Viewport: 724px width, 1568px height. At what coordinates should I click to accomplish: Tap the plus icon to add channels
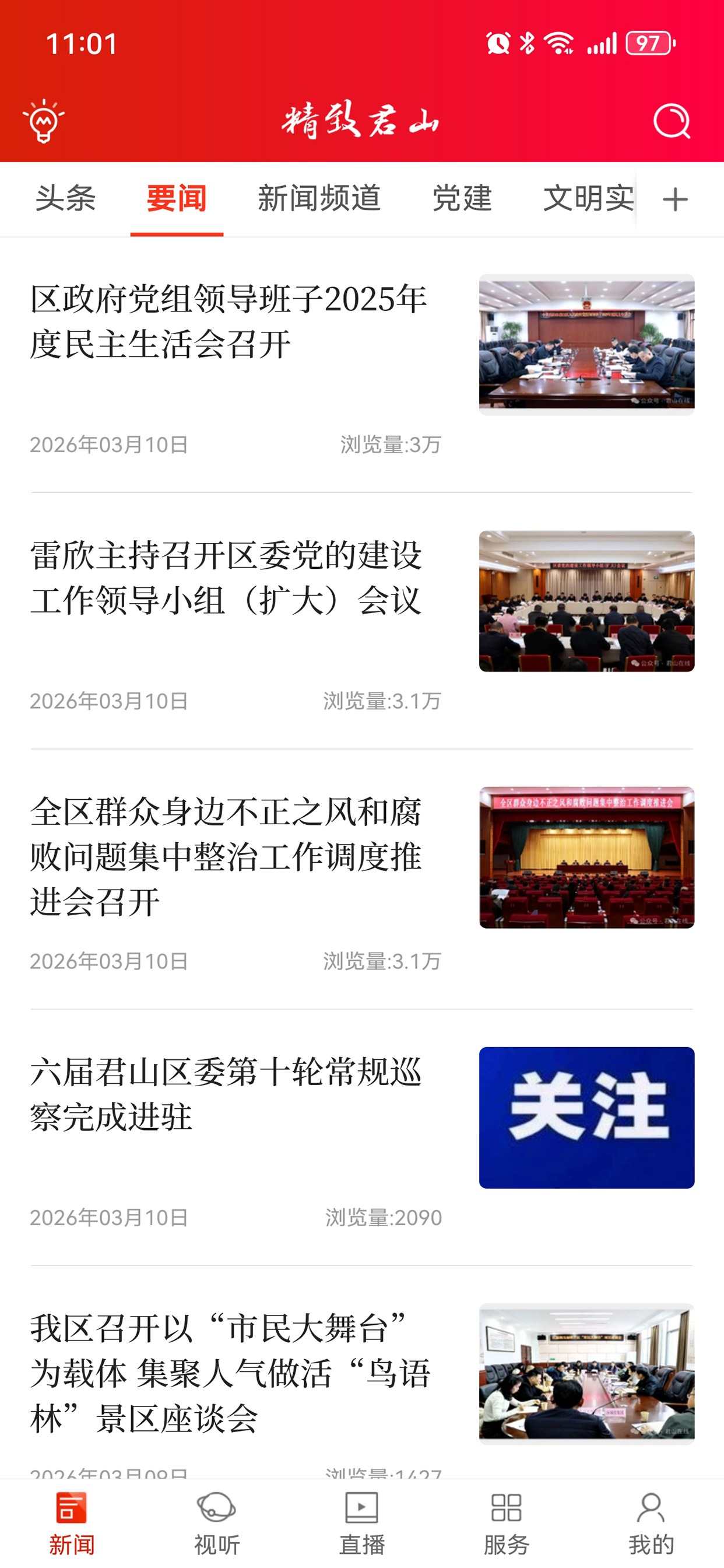click(674, 199)
